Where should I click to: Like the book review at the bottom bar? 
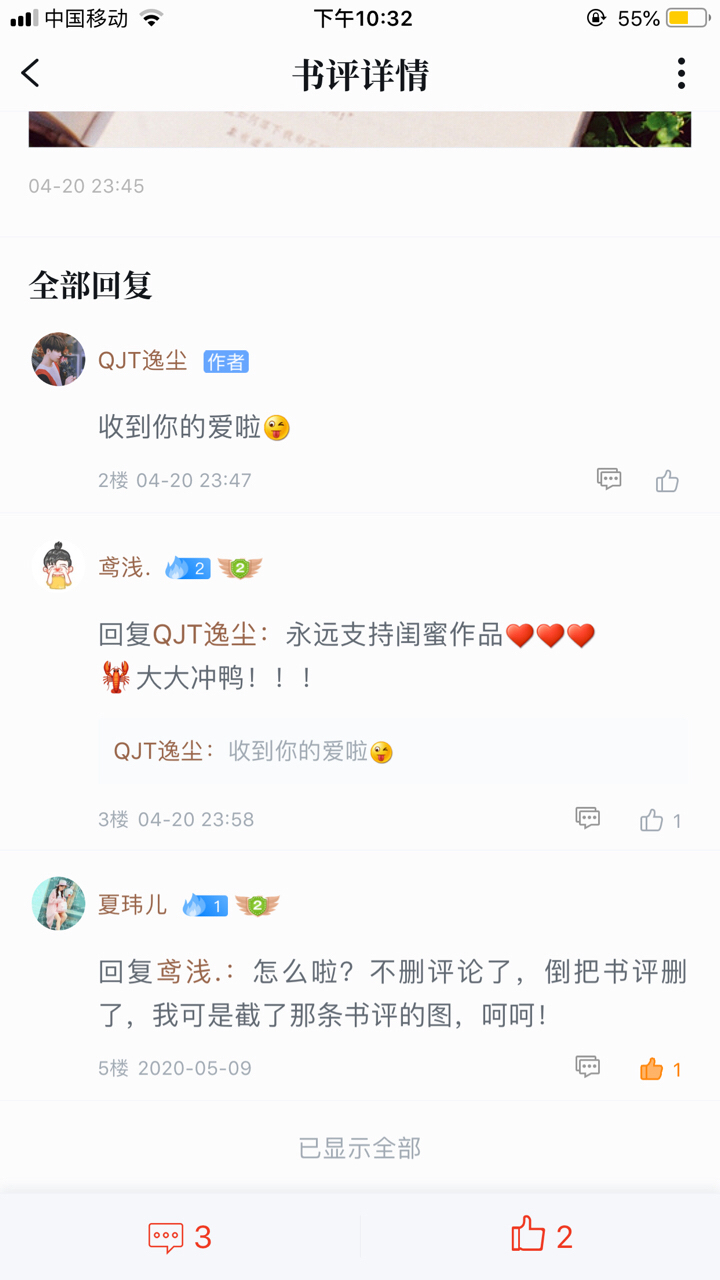pos(541,1237)
